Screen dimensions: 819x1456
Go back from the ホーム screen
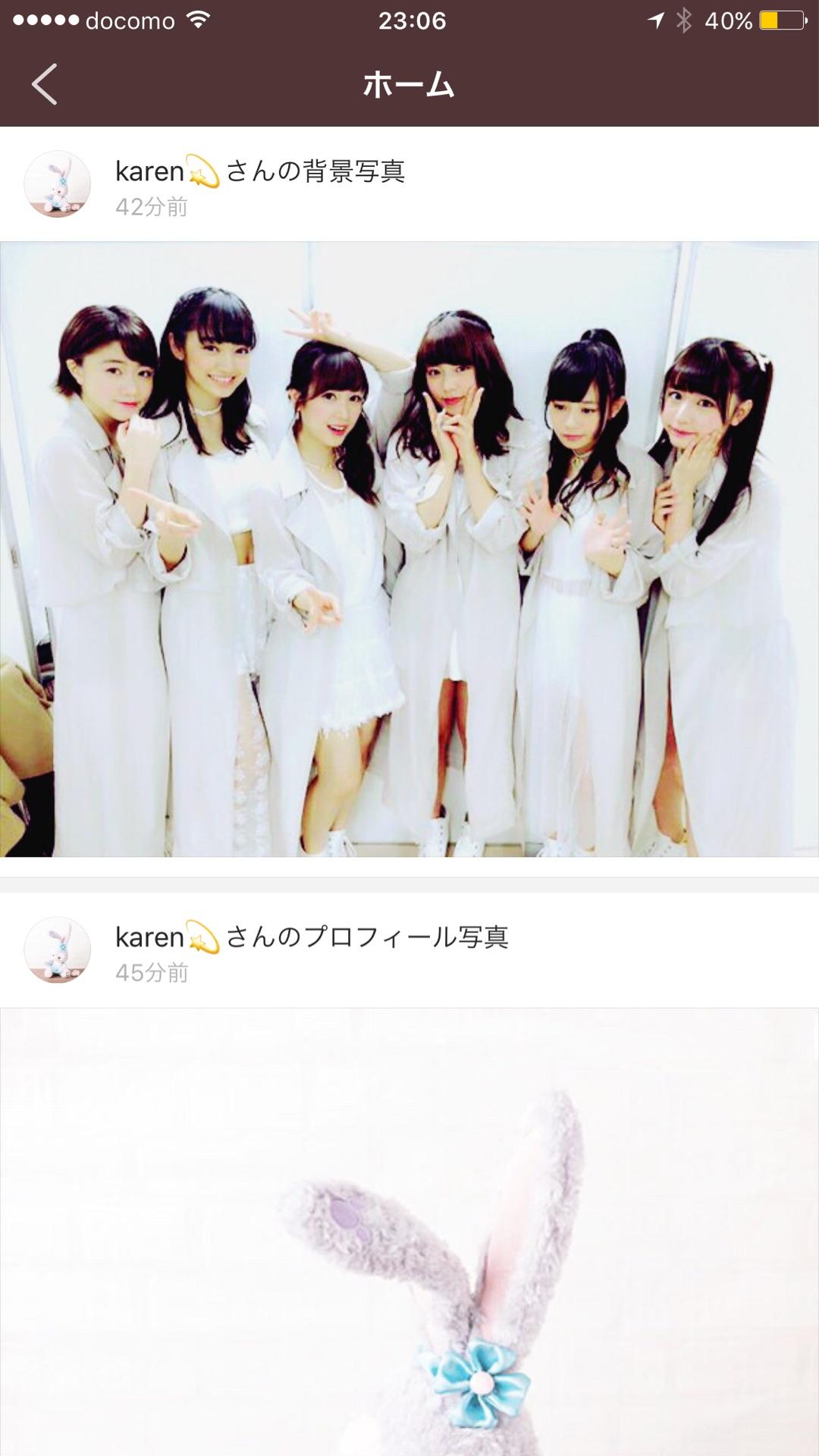coord(44,84)
